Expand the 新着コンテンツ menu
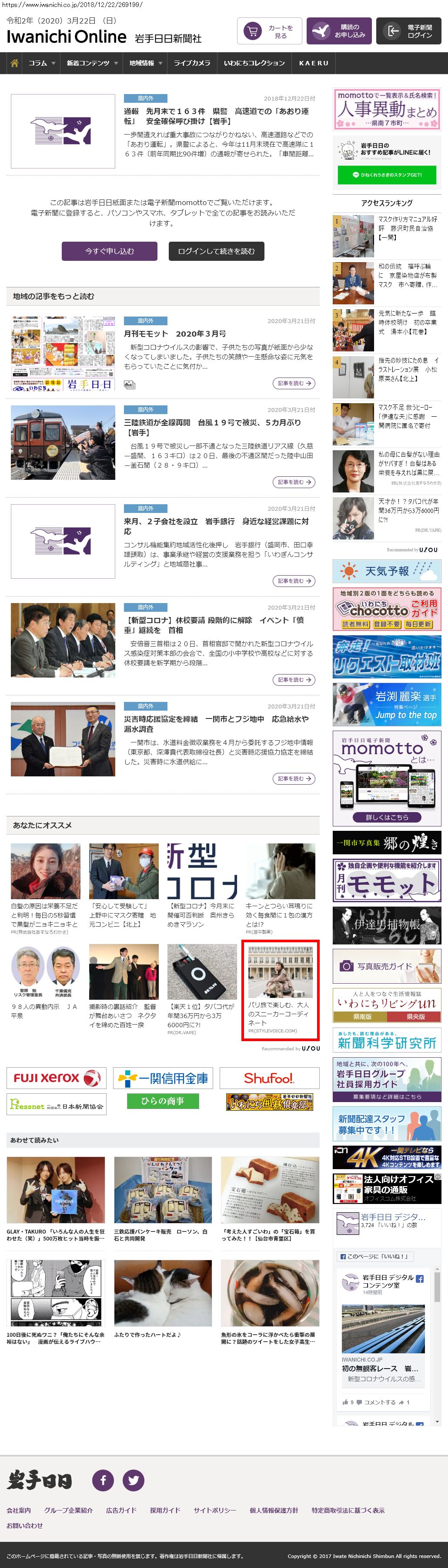 tap(92, 63)
